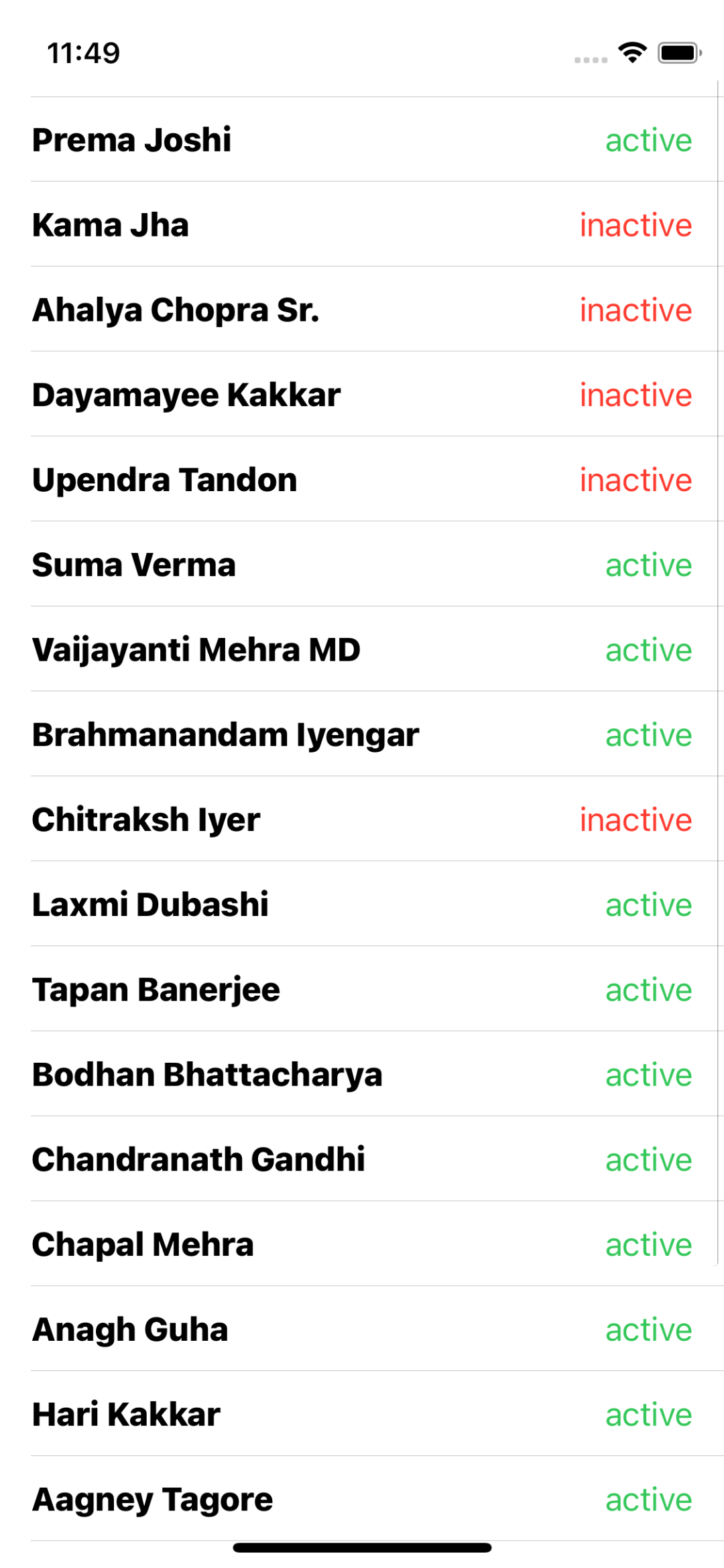724x1568 pixels.
Task: Select the Upendra Tandon row
Action: (x=362, y=480)
